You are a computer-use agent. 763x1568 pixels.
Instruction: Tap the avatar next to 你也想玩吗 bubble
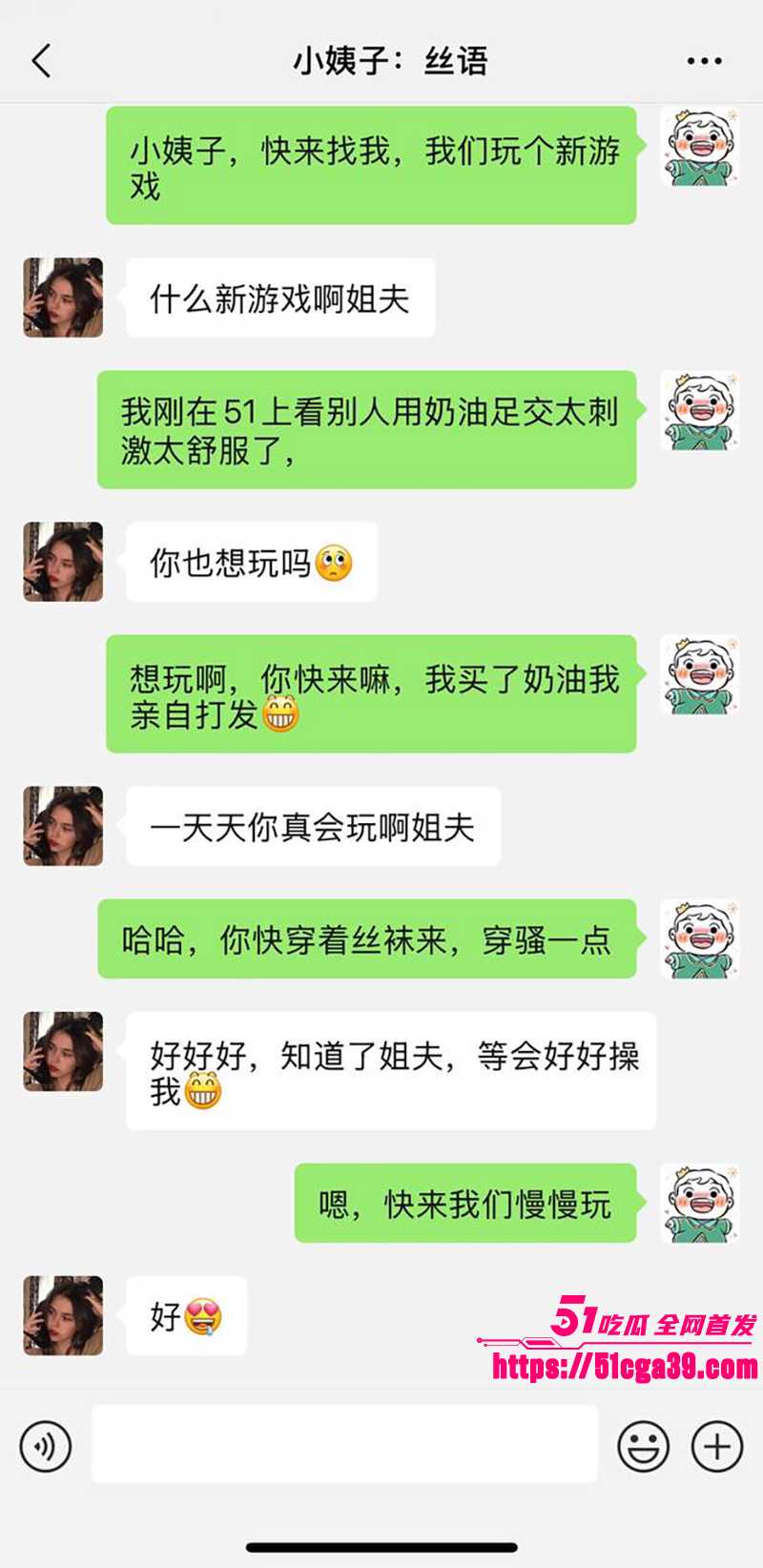coord(62,563)
